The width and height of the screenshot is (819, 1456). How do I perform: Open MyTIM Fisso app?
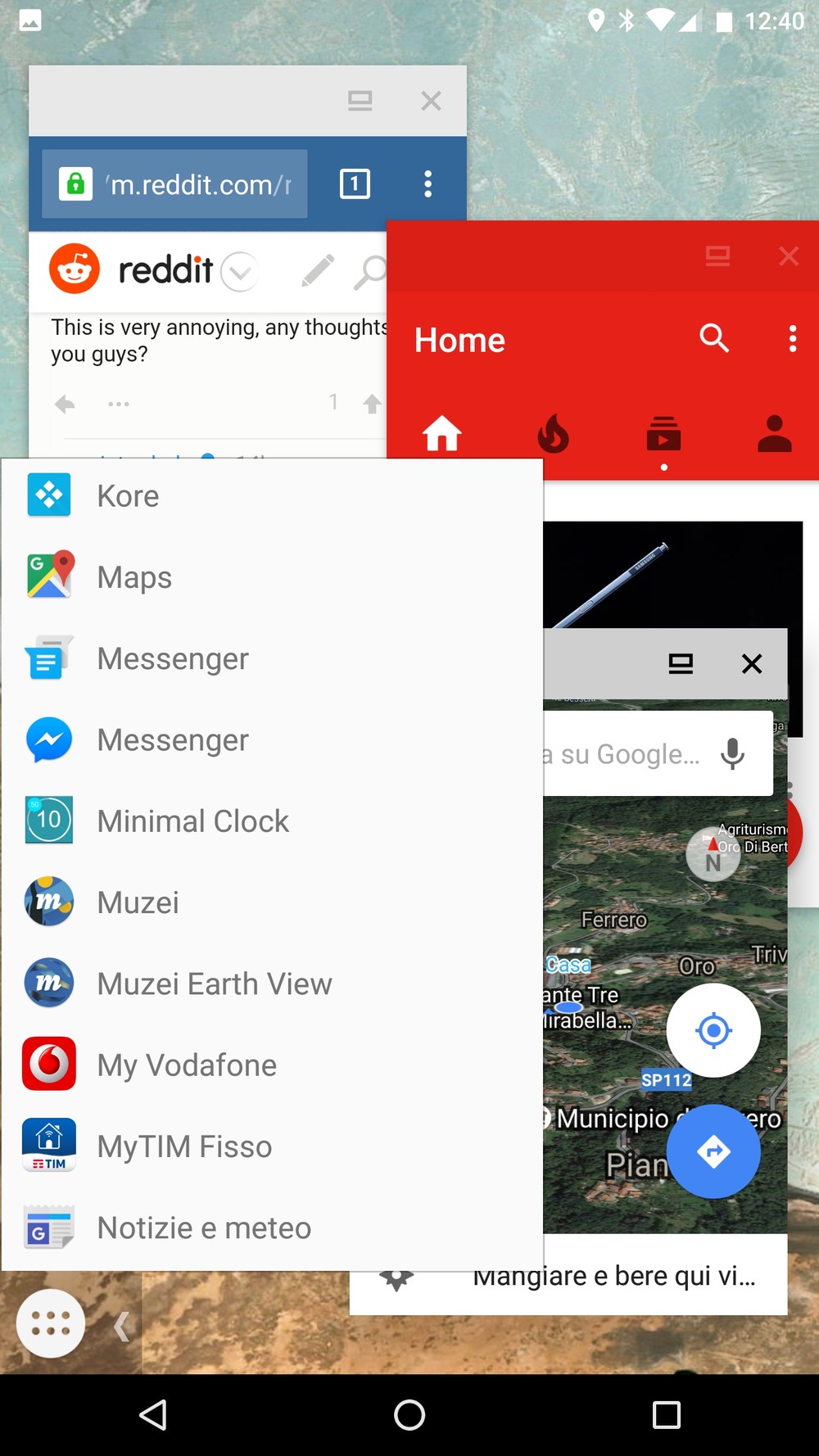tap(184, 1146)
